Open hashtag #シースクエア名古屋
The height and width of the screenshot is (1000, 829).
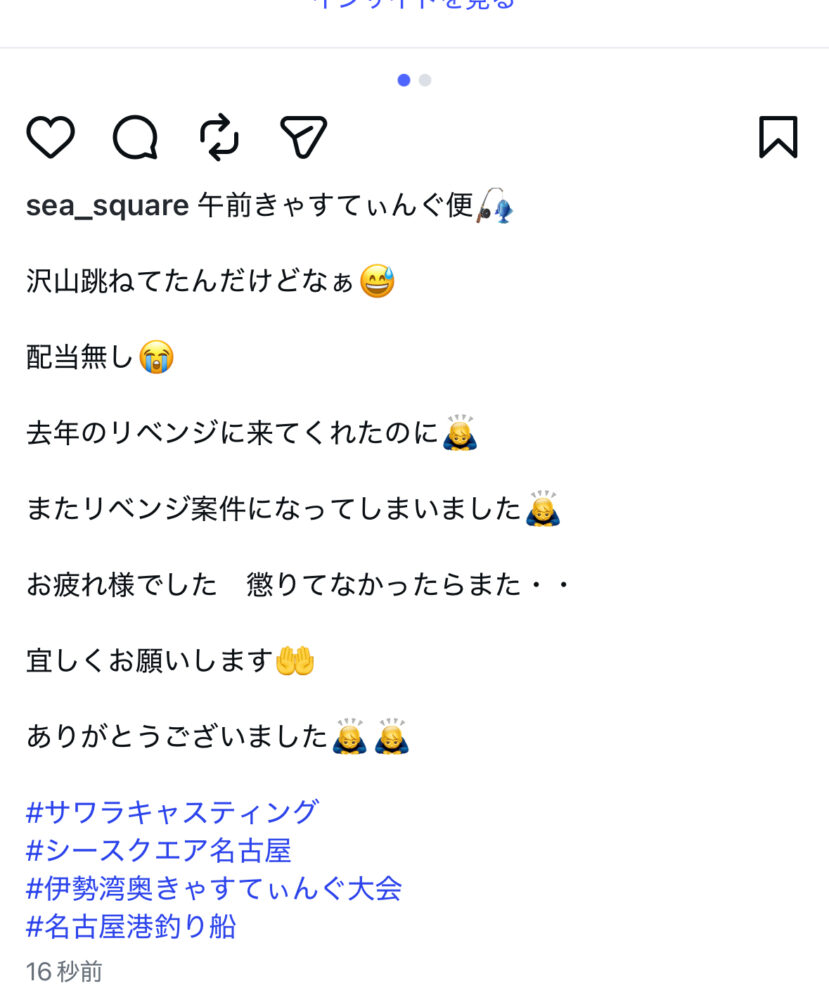[x=158, y=850]
